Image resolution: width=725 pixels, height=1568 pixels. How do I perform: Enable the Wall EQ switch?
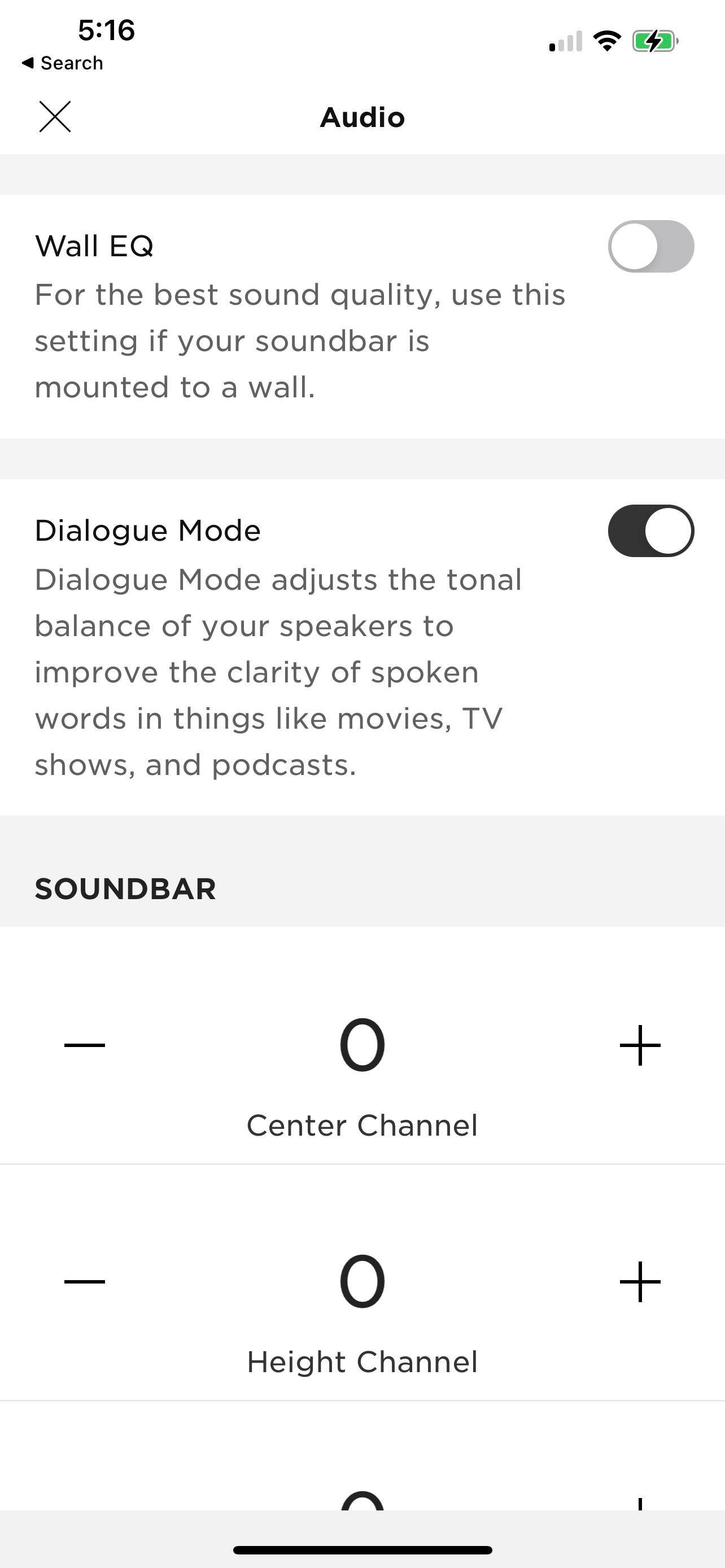click(x=650, y=247)
